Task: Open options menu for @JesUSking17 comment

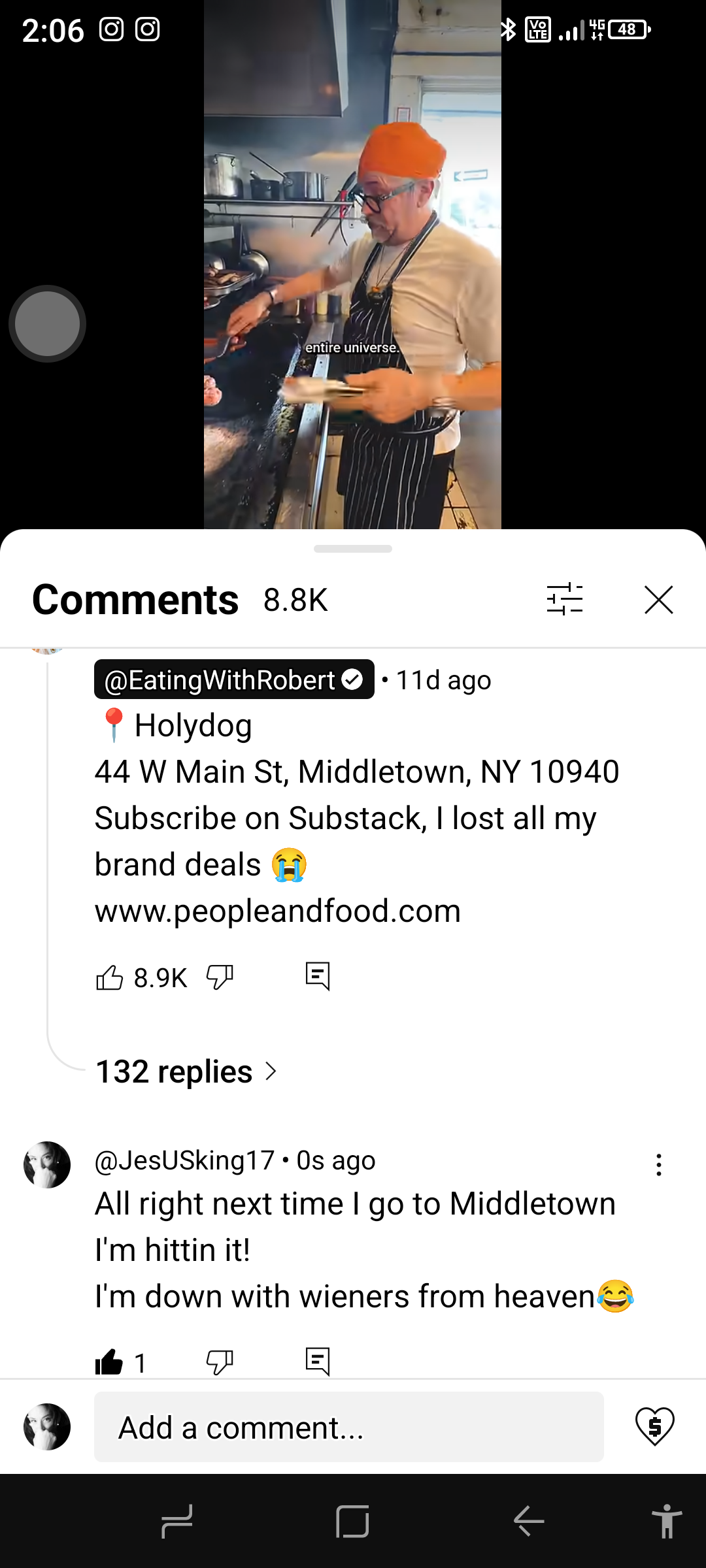Action: pyautogui.click(x=658, y=1165)
